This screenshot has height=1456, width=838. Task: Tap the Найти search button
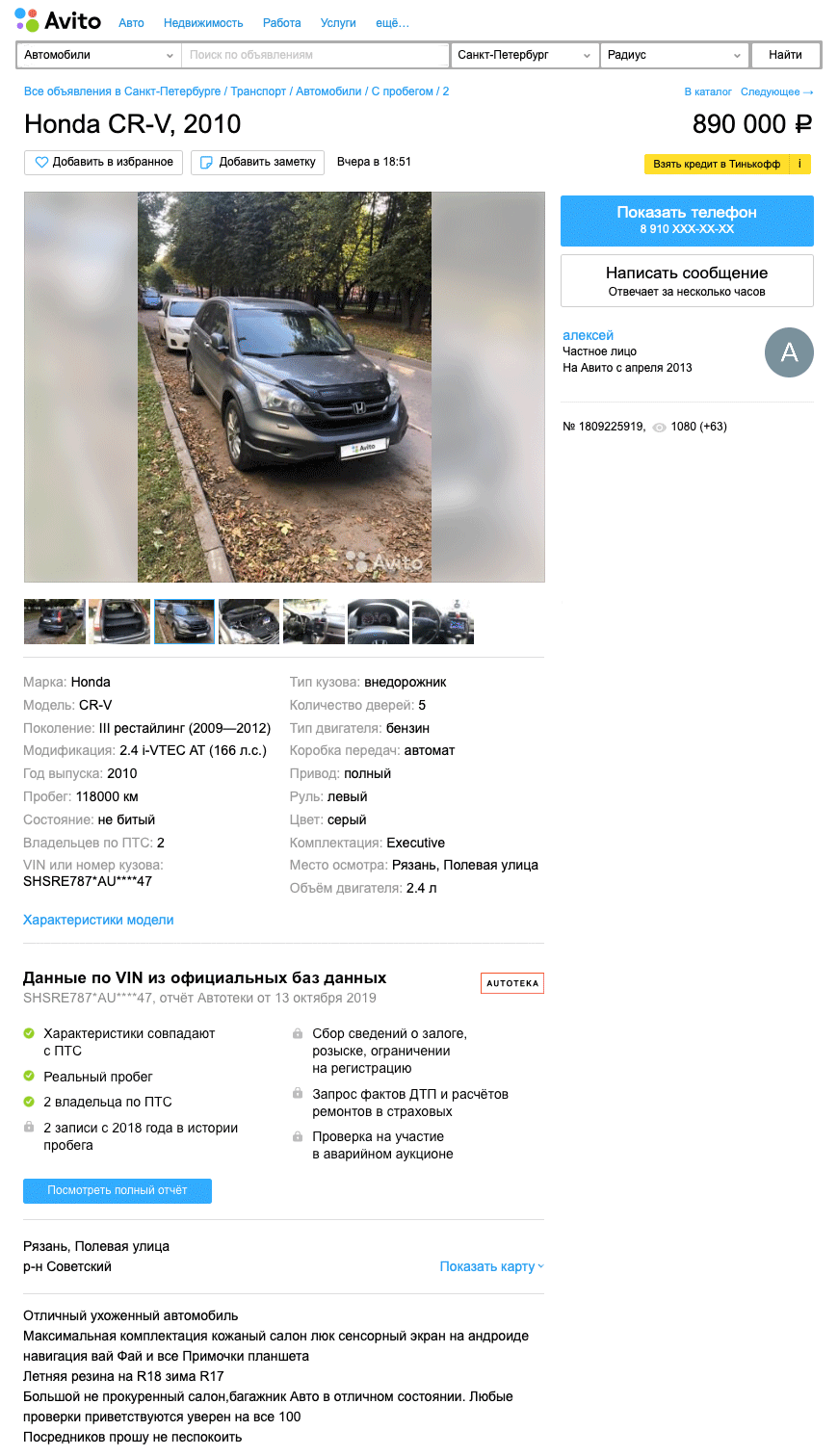pos(785,55)
